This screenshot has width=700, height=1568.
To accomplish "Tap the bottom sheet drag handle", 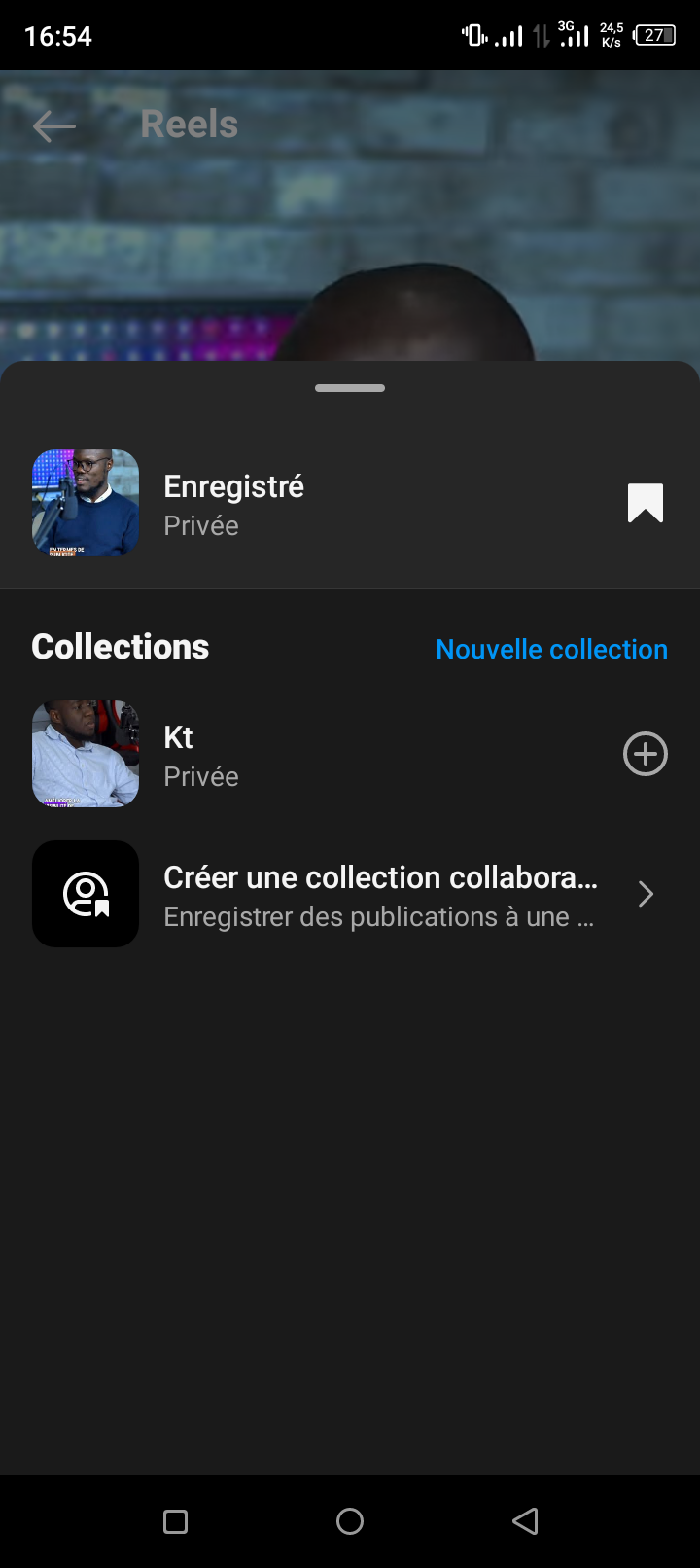I will [x=350, y=388].
